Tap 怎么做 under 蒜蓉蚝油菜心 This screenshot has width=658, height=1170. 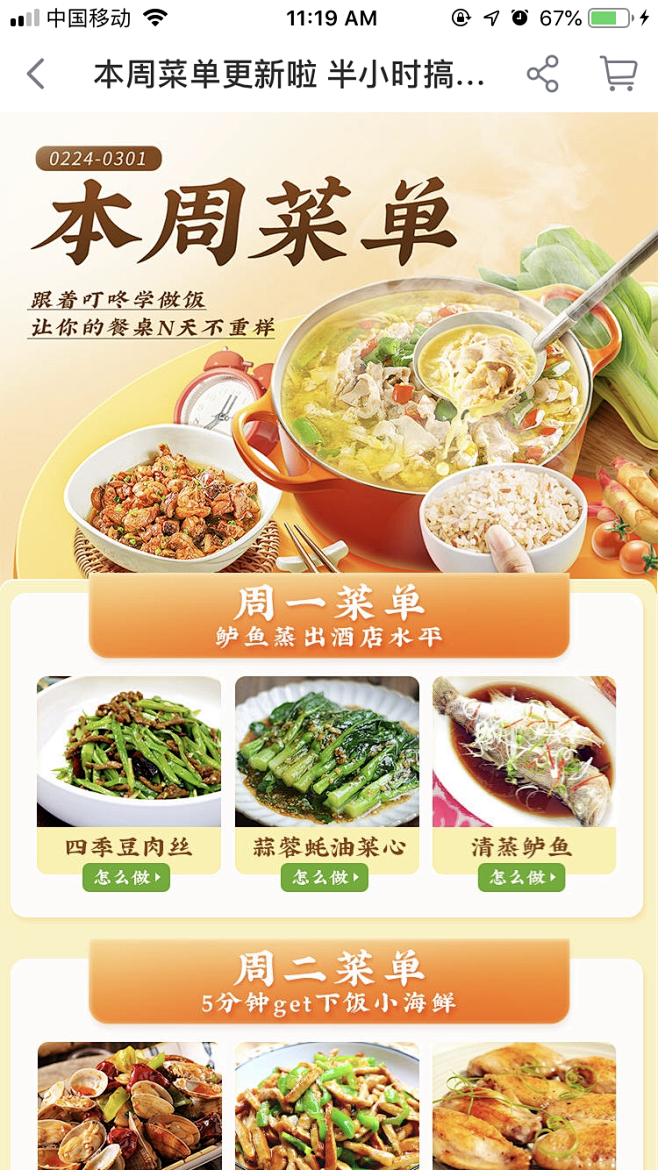tap(325, 878)
